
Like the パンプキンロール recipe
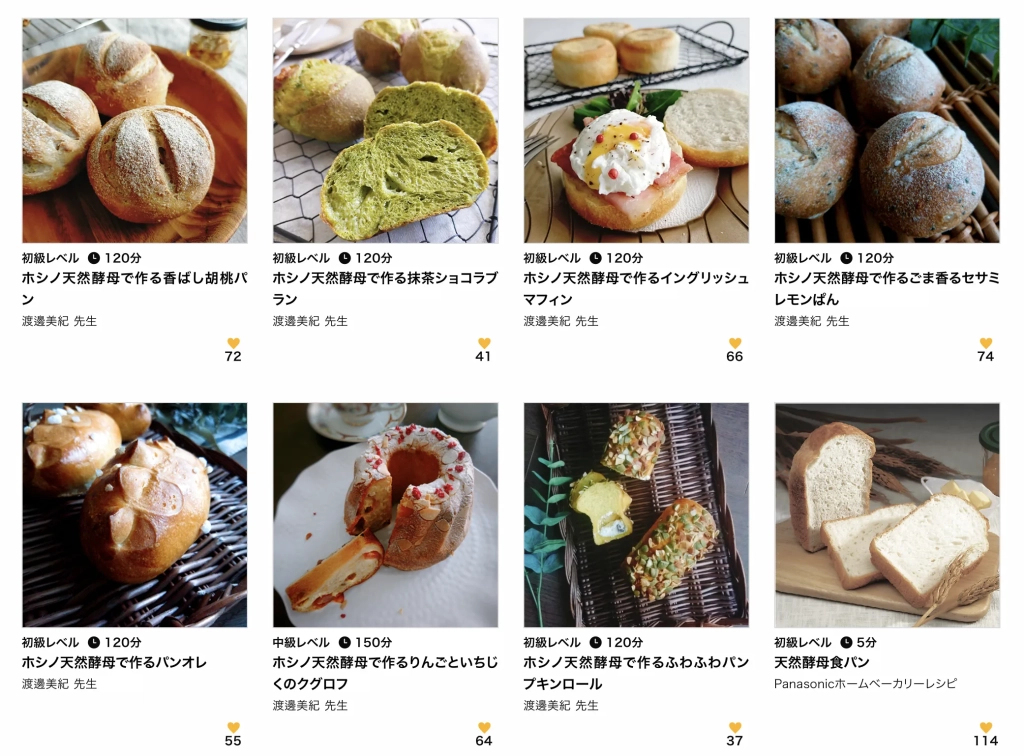[735, 727]
